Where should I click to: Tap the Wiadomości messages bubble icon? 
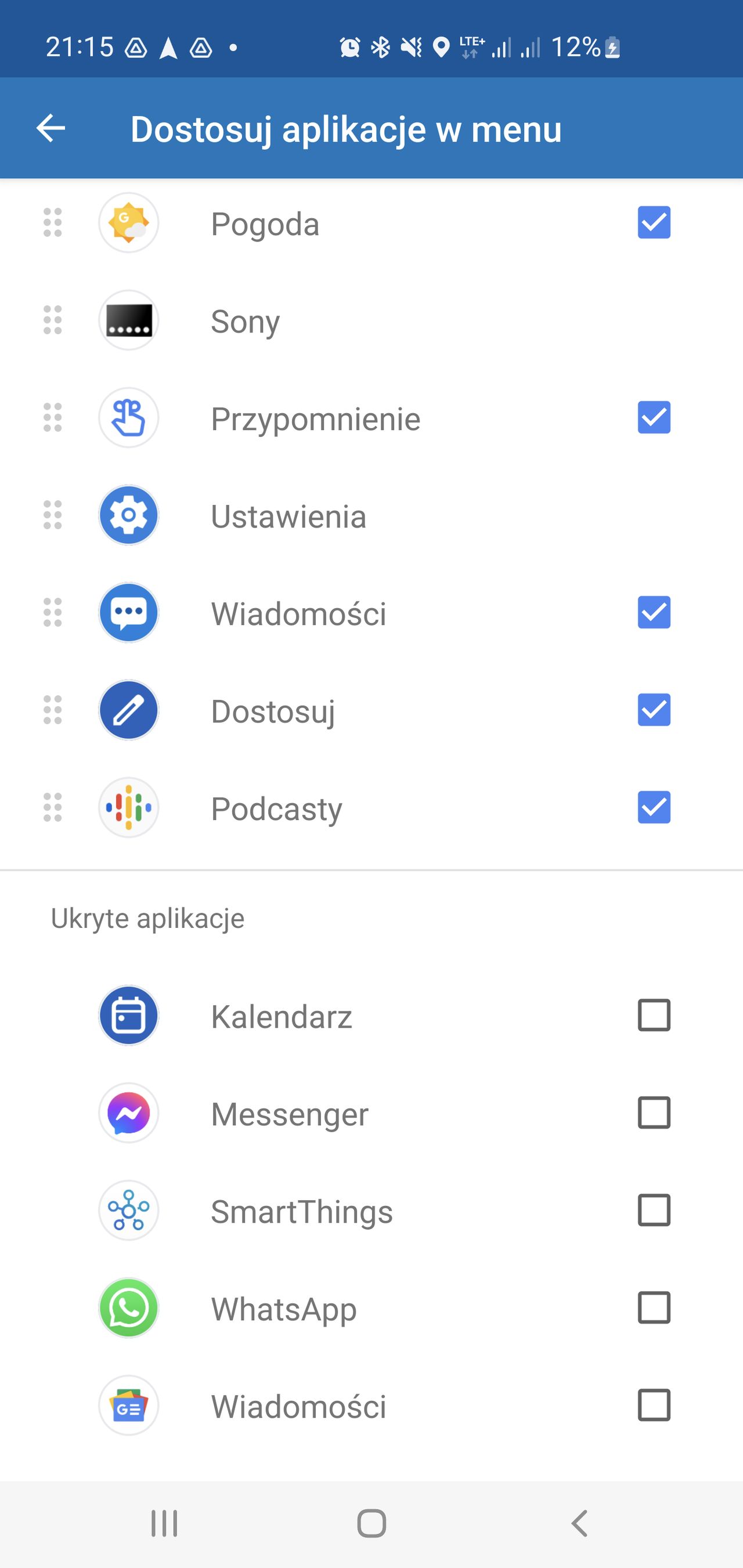pyautogui.click(x=128, y=613)
